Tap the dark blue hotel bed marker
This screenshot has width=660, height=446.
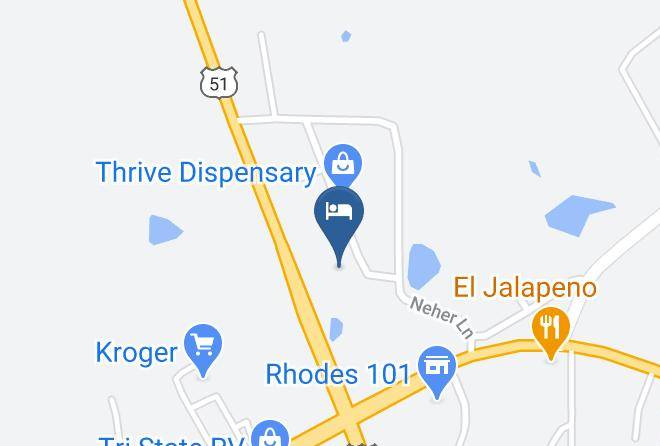[339, 213]
